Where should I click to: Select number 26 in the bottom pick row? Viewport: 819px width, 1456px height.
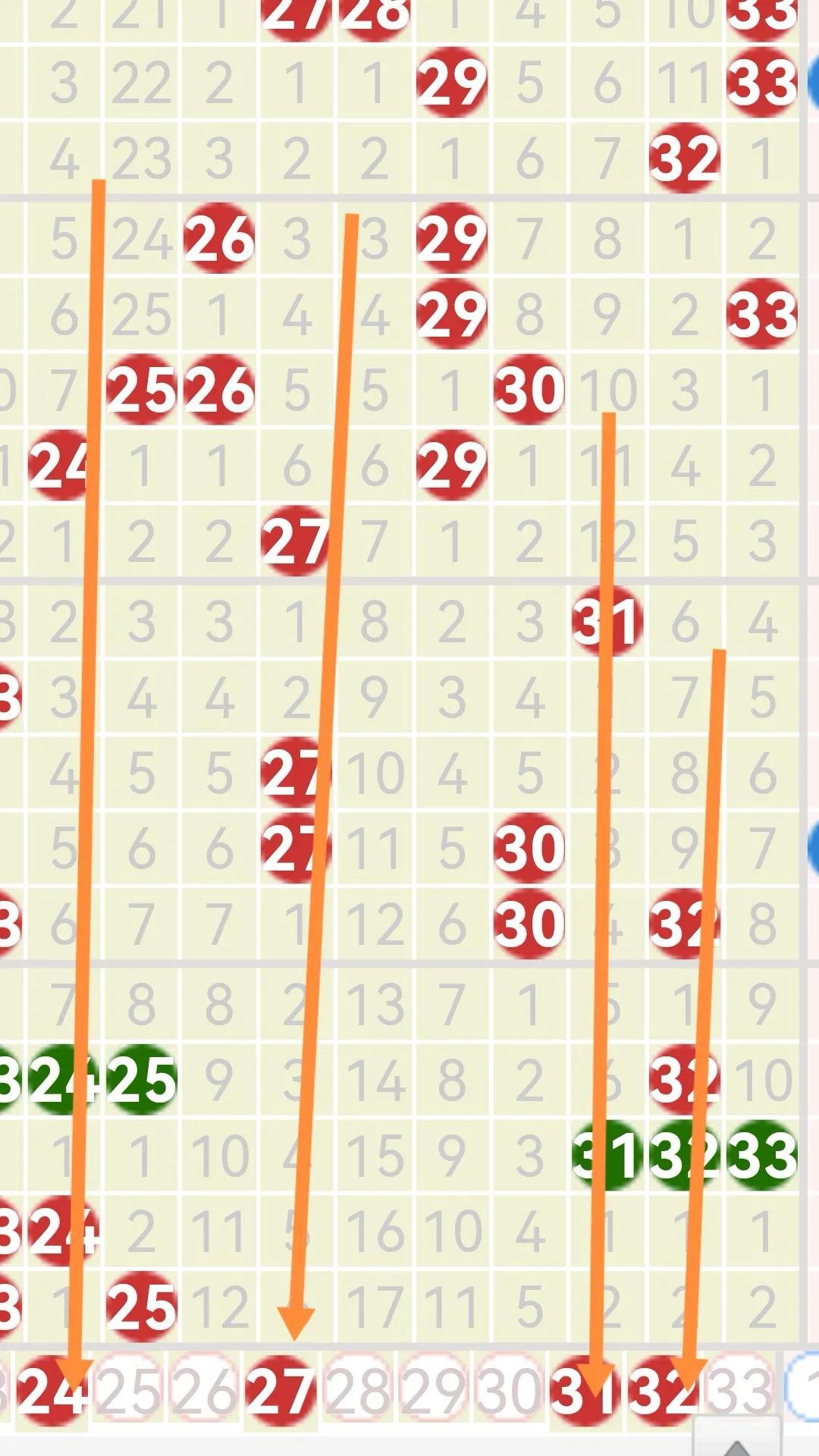coord(205,1392)
